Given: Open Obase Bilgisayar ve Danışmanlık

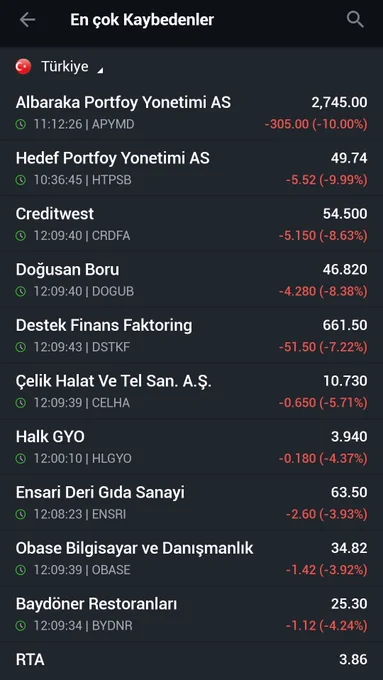Looking at the screenshot, I should coord(191,558).
